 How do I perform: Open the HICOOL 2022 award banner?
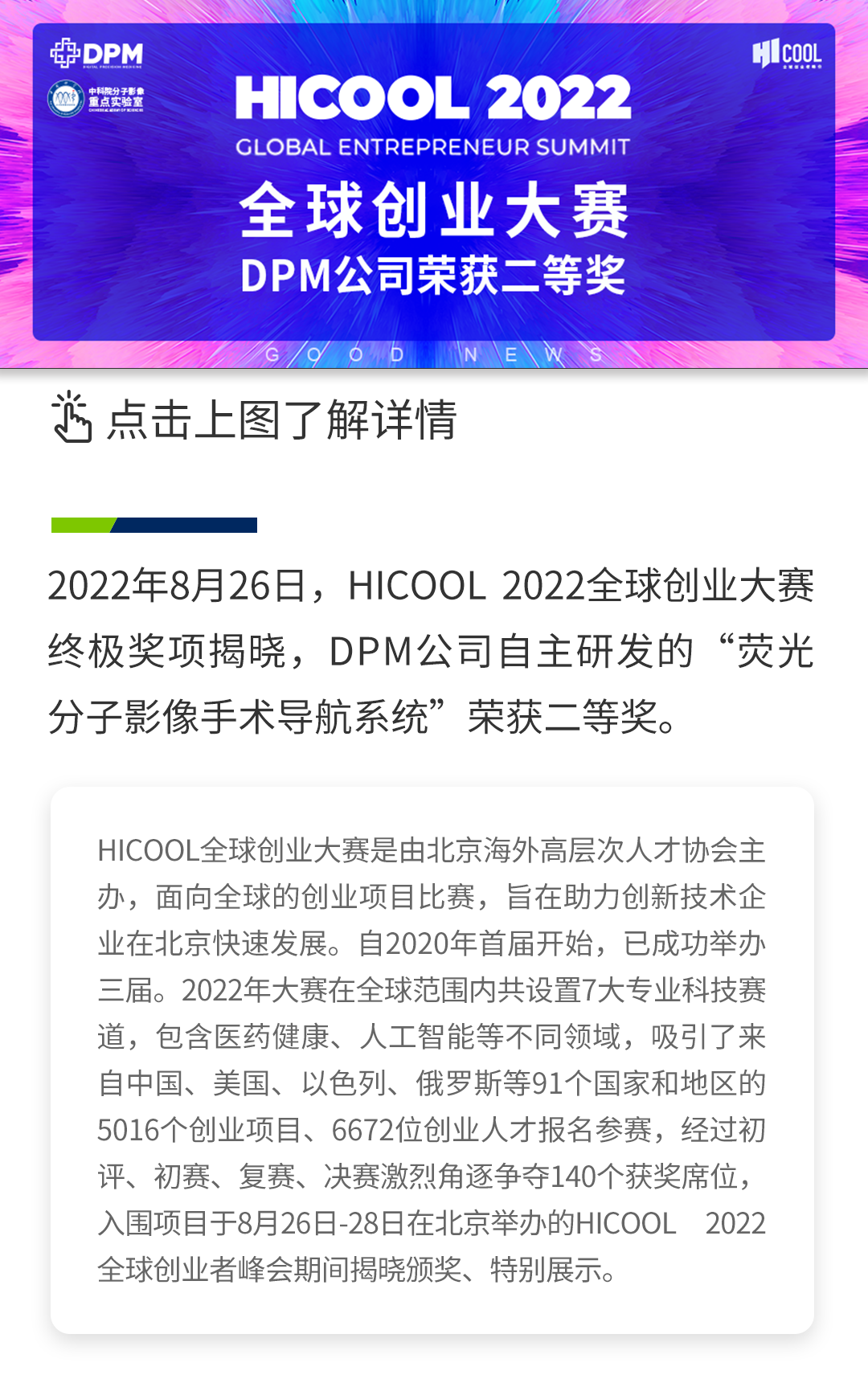click(434, 183)
